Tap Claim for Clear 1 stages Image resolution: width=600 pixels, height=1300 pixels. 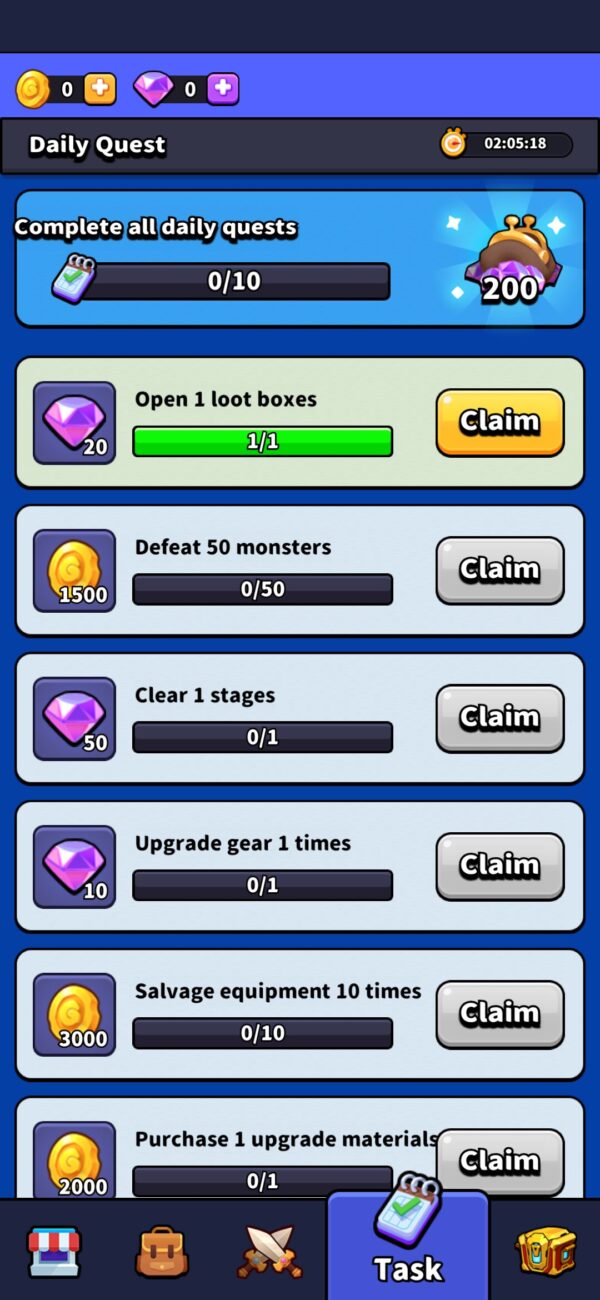(499, 718)
